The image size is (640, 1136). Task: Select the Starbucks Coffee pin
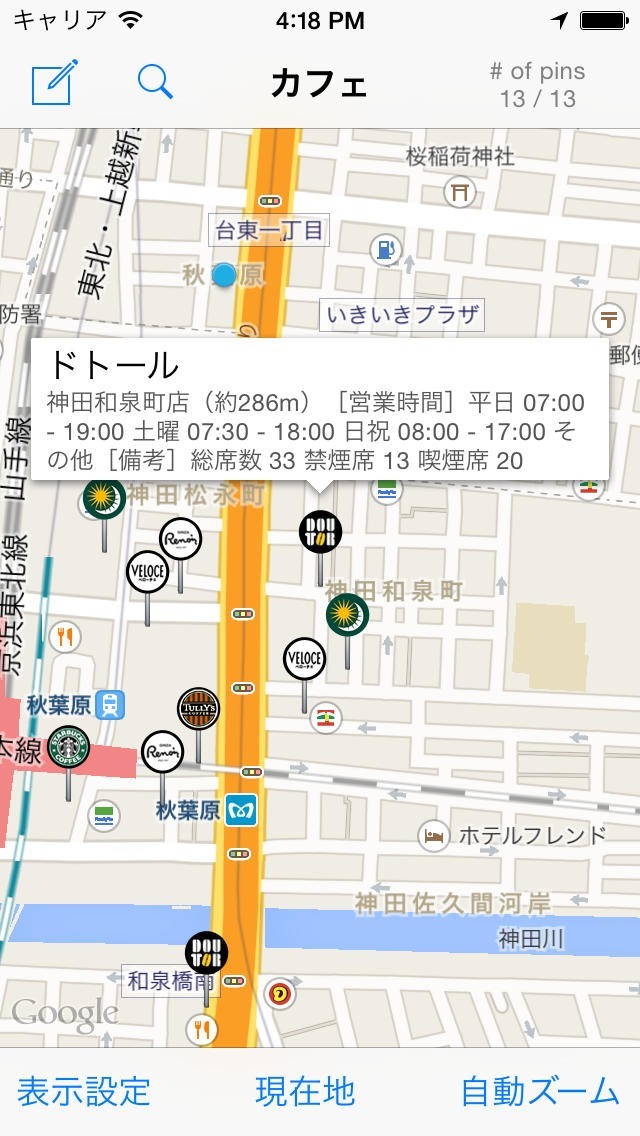pyautogui.click(x=69, y=748)
